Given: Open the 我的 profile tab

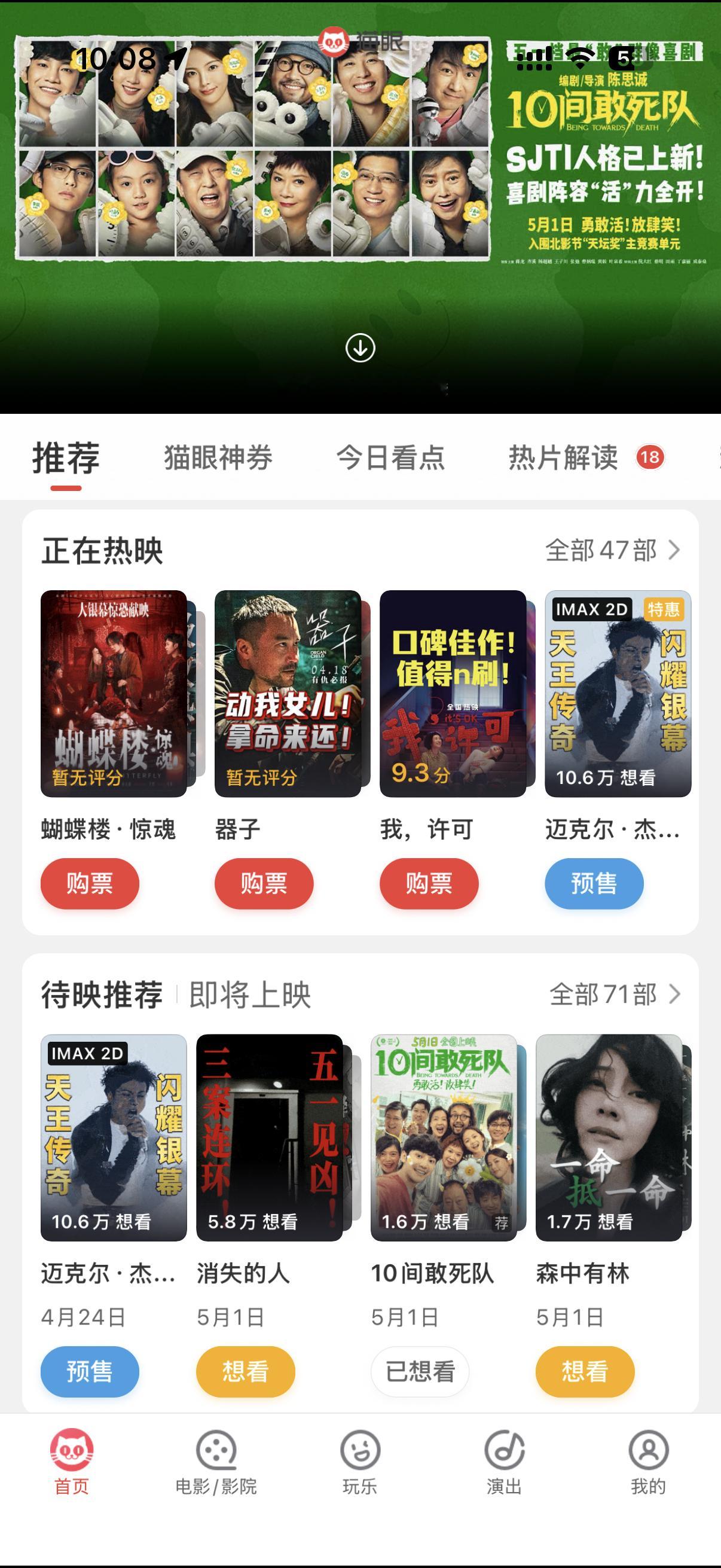Looking at the screenshot, I should point(648,1462).
